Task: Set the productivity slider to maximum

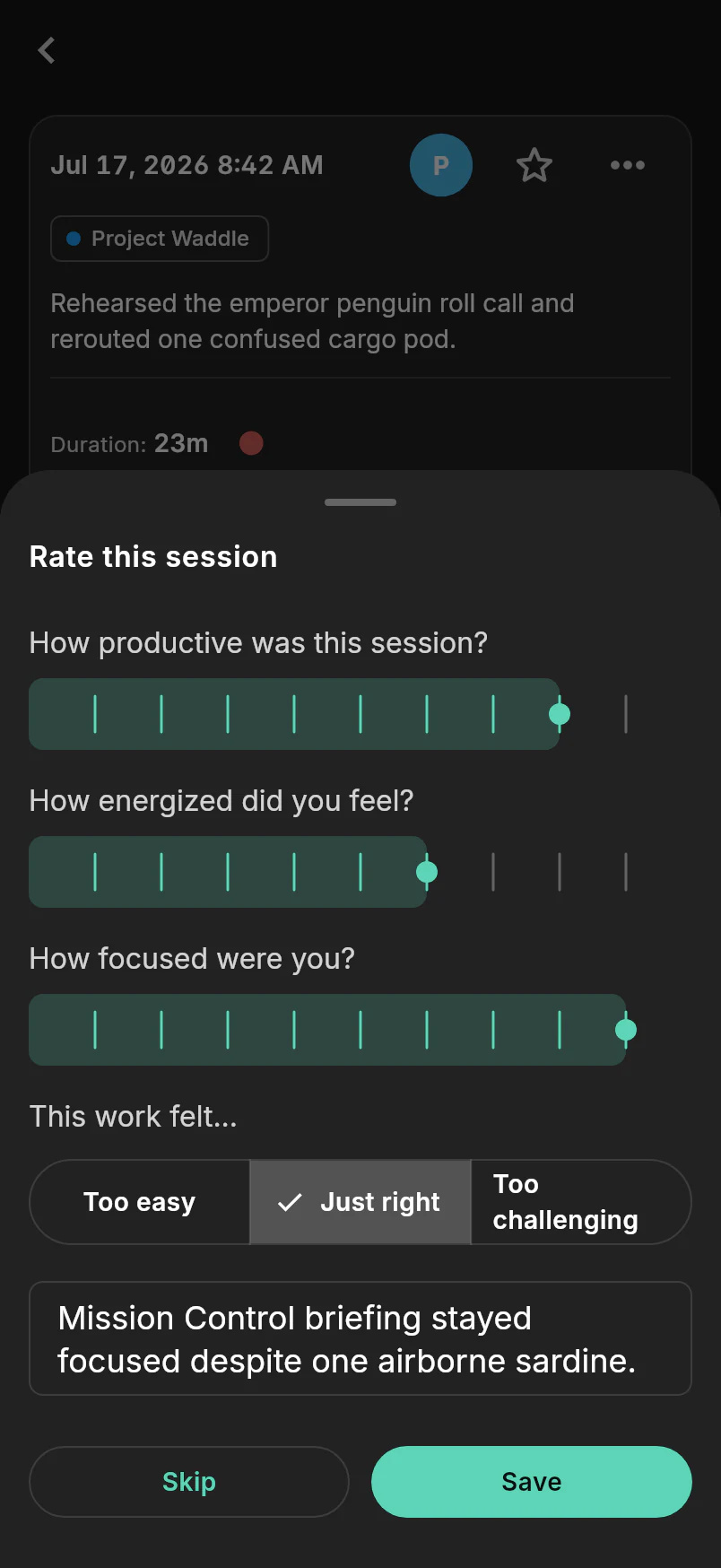Action: 626,714
